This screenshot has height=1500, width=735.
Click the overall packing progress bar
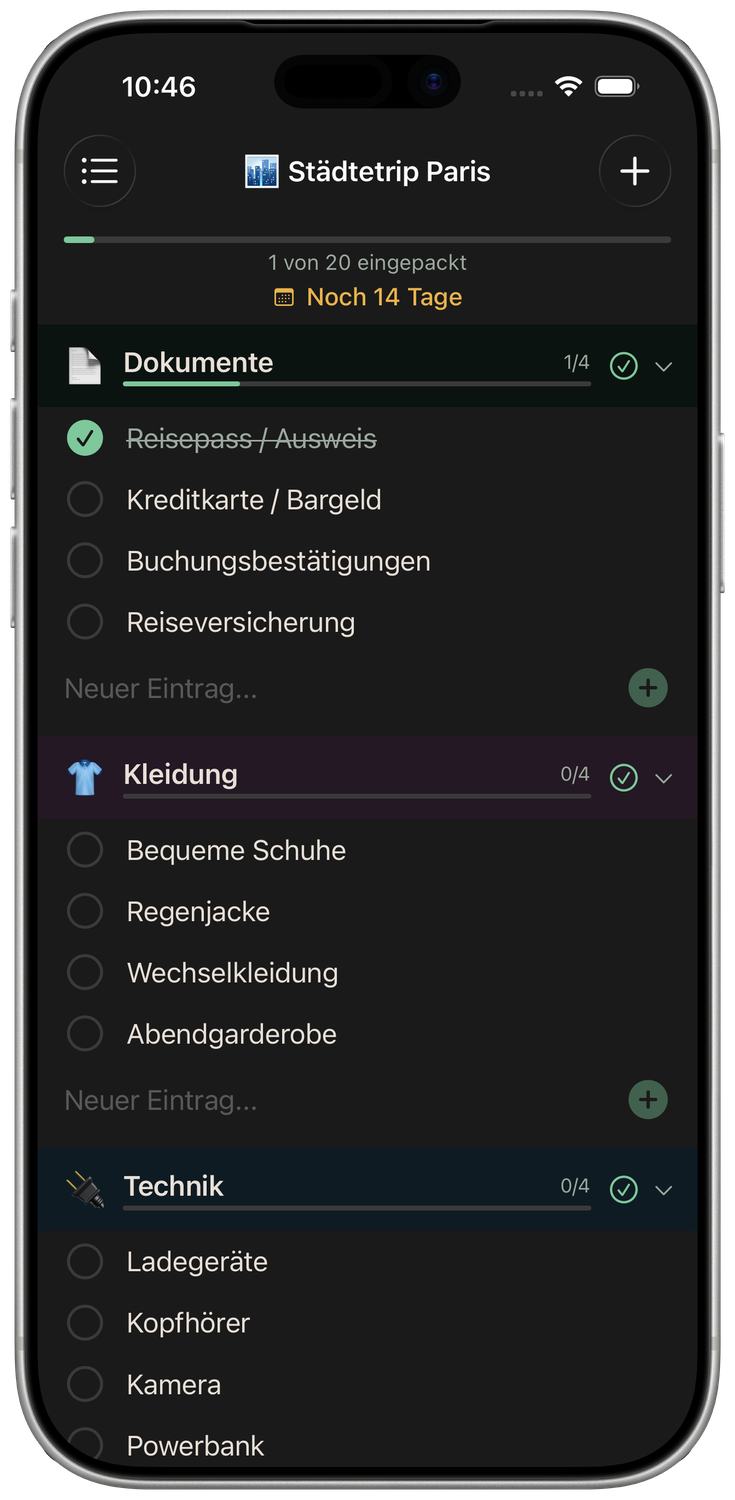tap(367, 239)
